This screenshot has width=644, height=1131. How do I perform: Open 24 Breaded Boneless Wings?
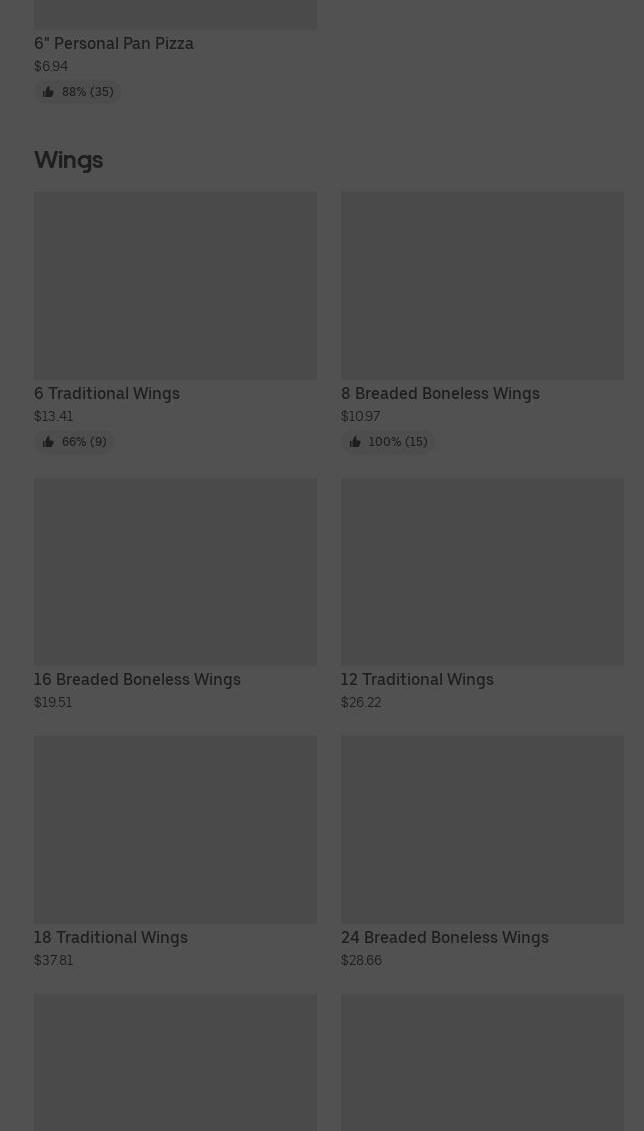(482, 852)
